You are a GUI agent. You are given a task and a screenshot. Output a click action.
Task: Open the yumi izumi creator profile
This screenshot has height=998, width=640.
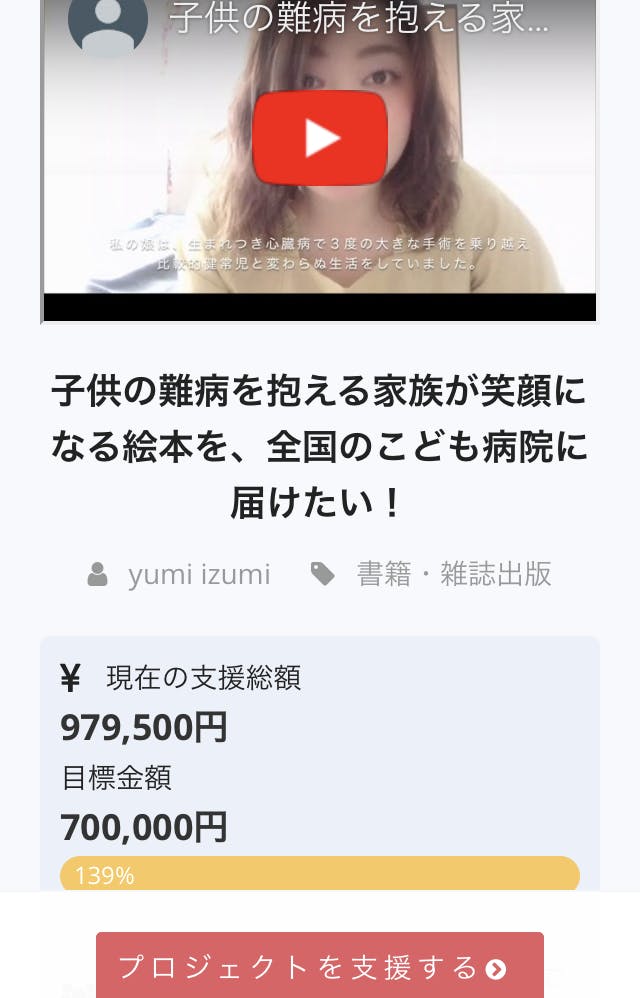198,574
